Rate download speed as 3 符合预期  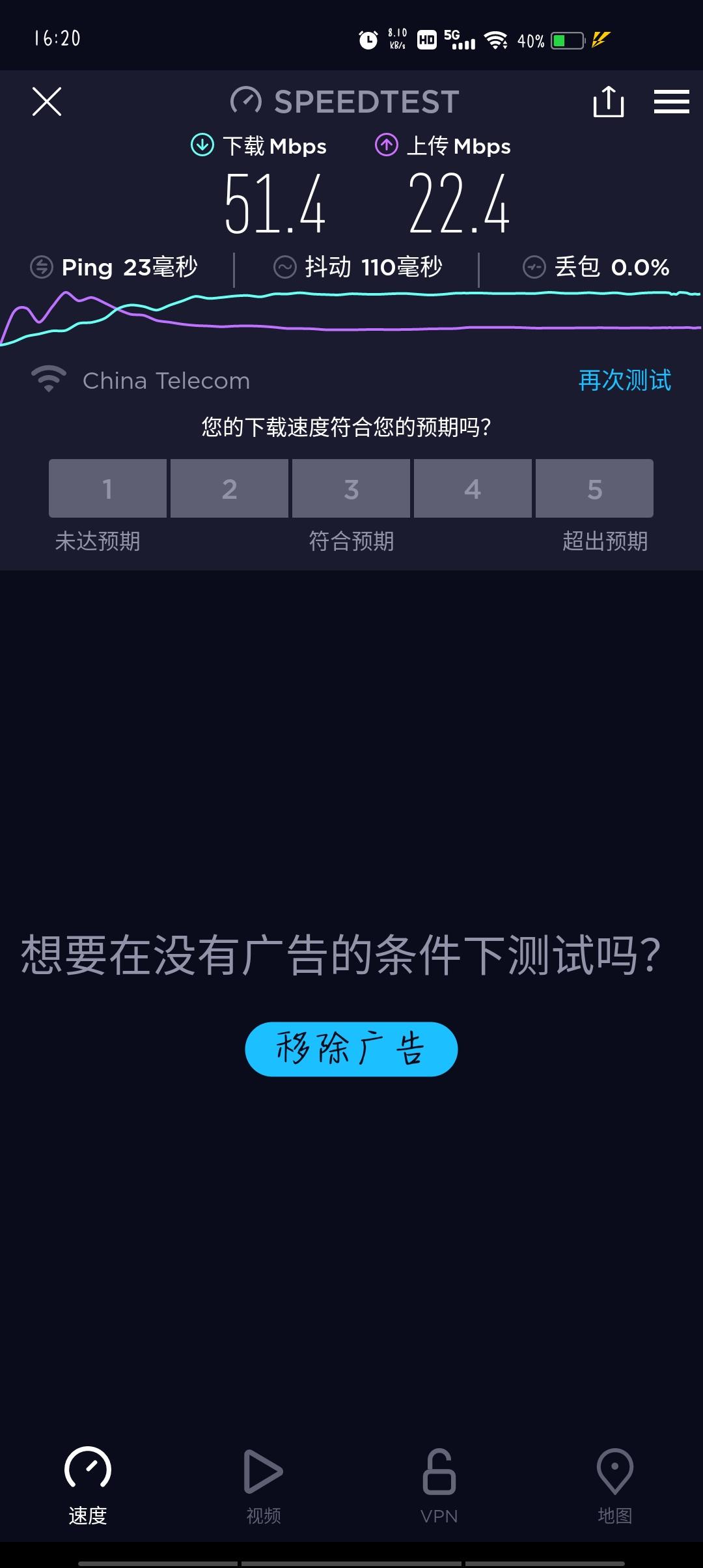[x=351, y=489]
